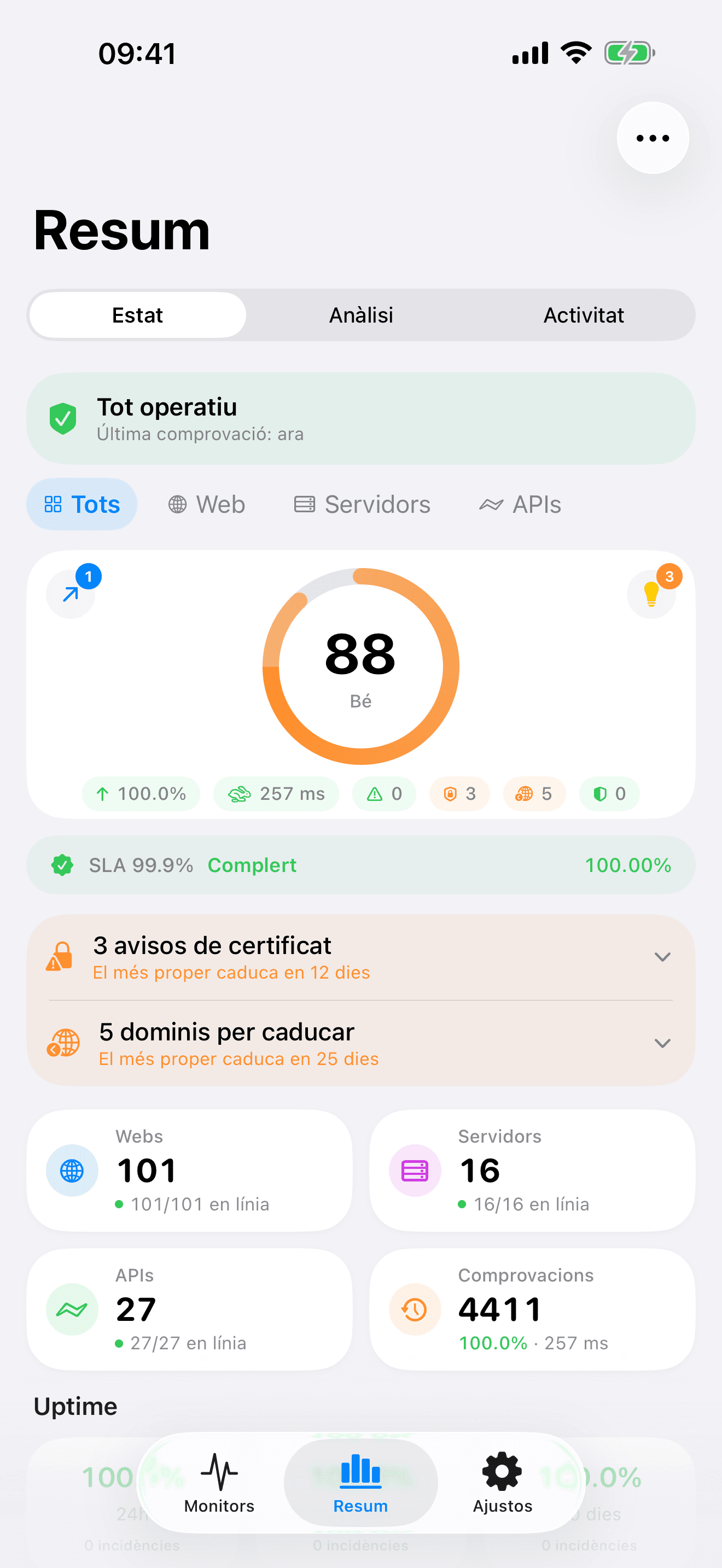Image resolution: width=722 pixels, height=1568 pixels.
Task: Switch to the Activitat tab
Action: point(583,315)
